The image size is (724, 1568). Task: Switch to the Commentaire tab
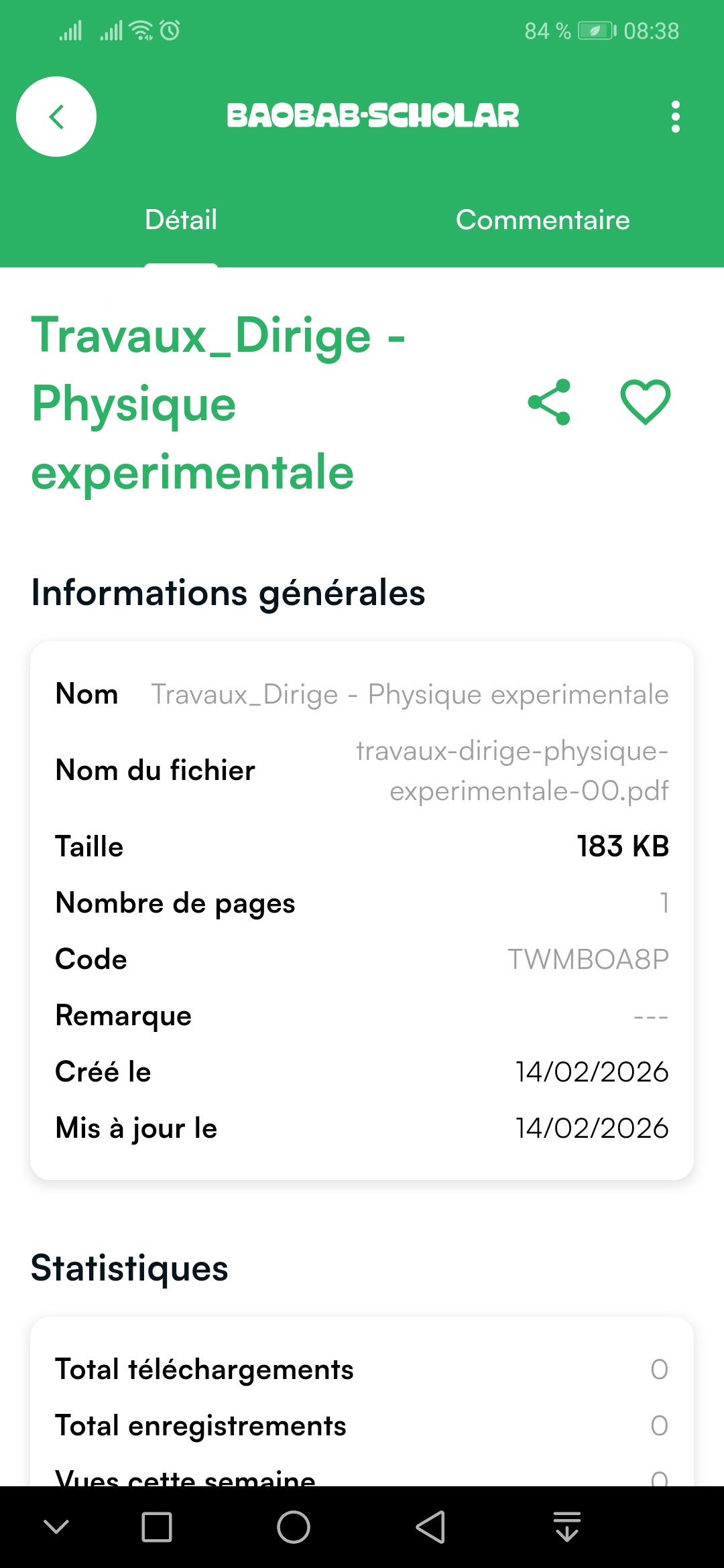pyautogui.click(x=542, y=220)
